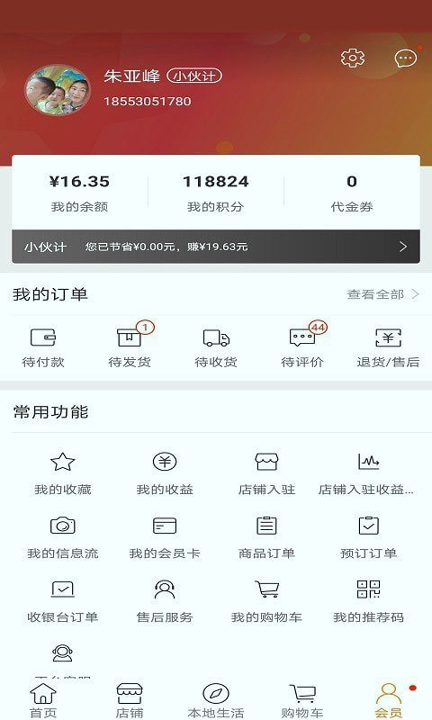Select 店铺入驻 option
The width and height of the screenshot is (432, 720).
(x=267, y=474)
